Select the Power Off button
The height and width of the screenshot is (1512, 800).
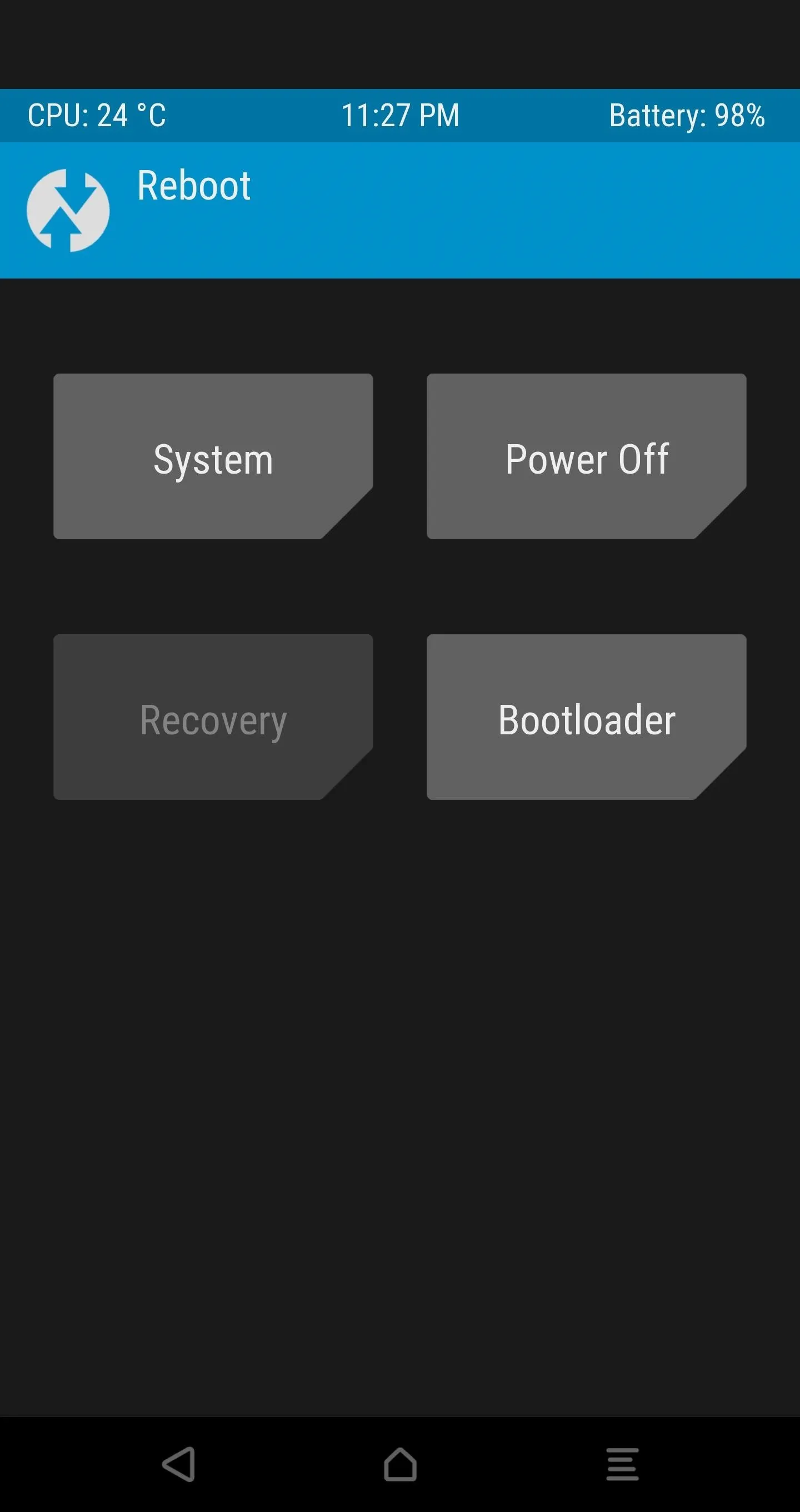(587, 456)
